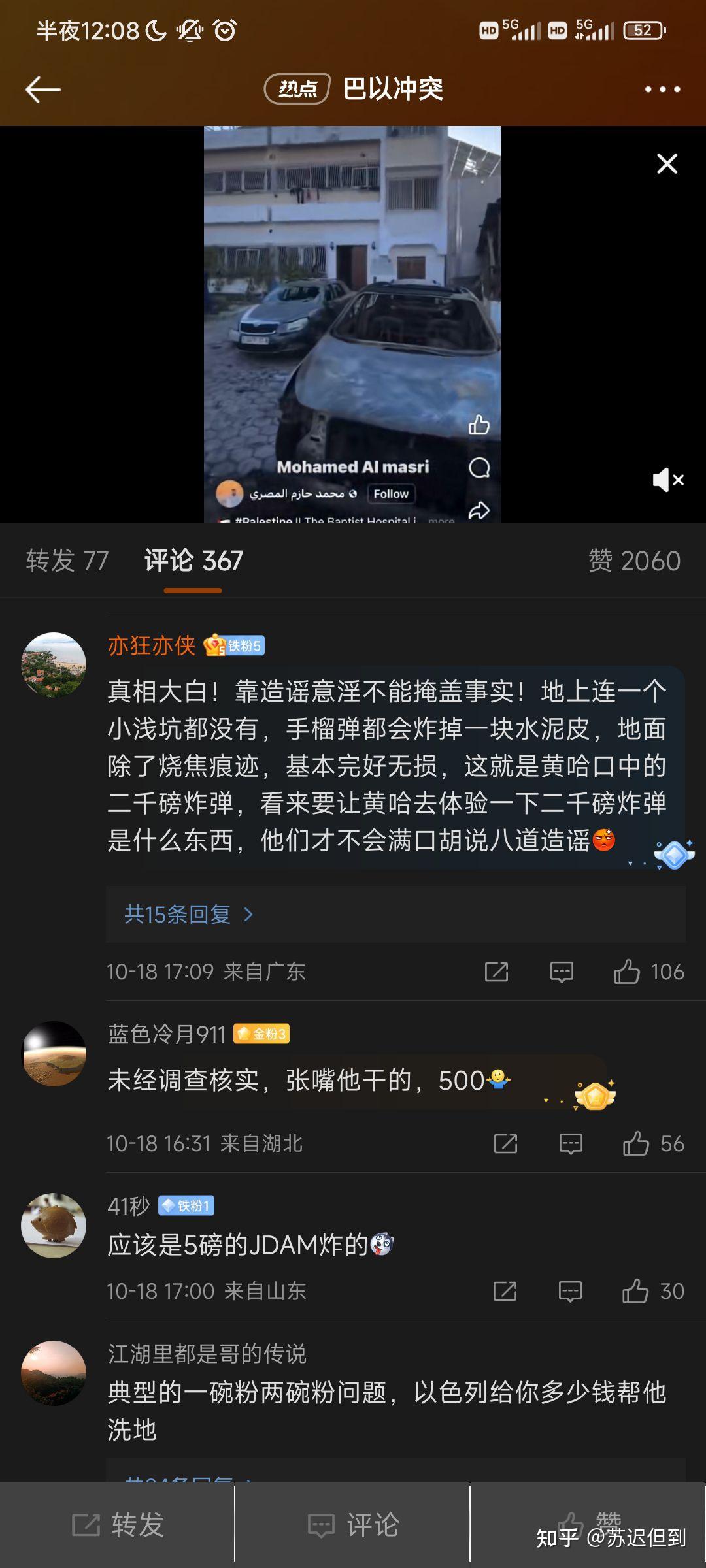
Task: Like the post via bottom 赞
Action: pos(588,1525)
